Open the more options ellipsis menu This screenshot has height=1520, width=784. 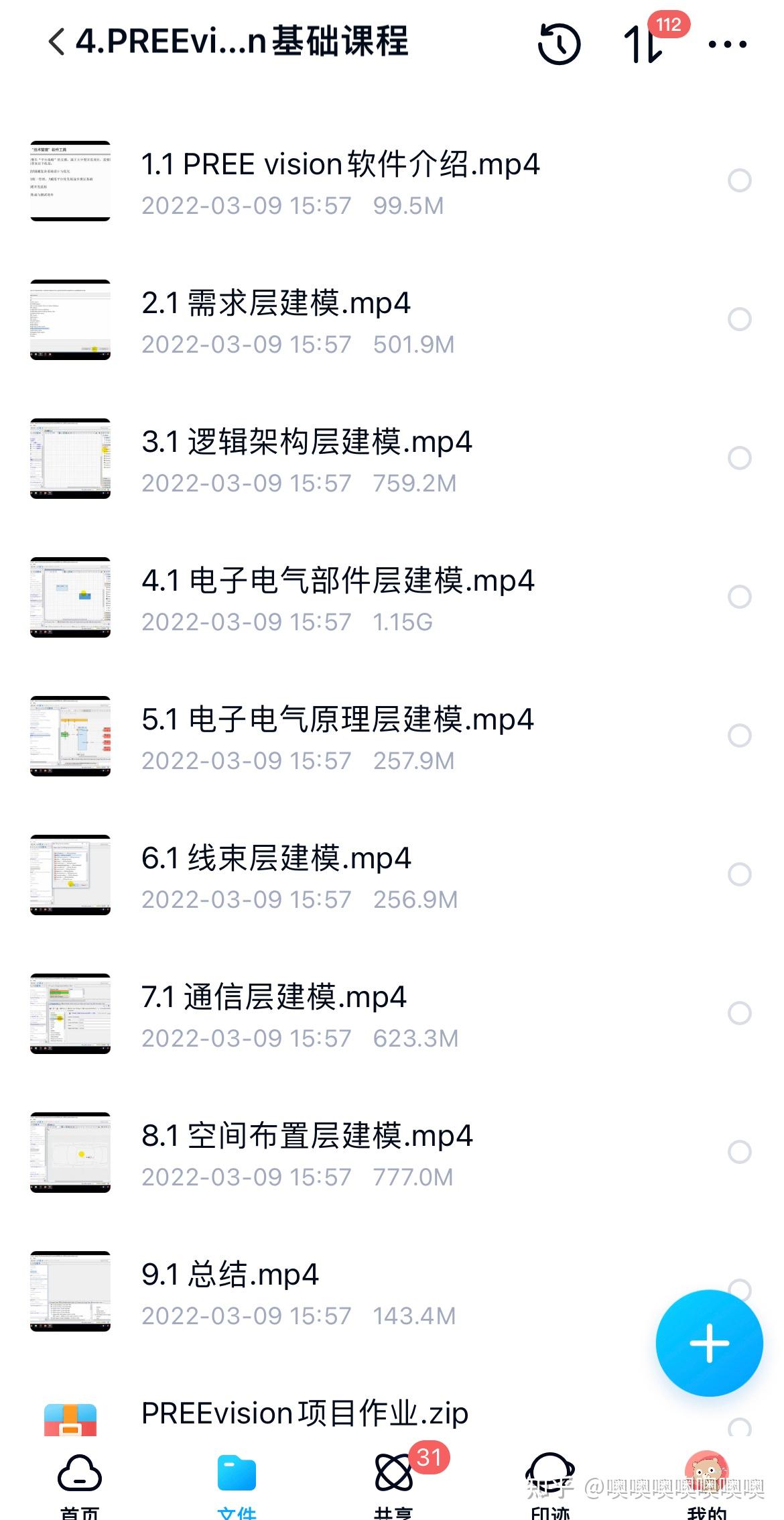click(726, 45)
